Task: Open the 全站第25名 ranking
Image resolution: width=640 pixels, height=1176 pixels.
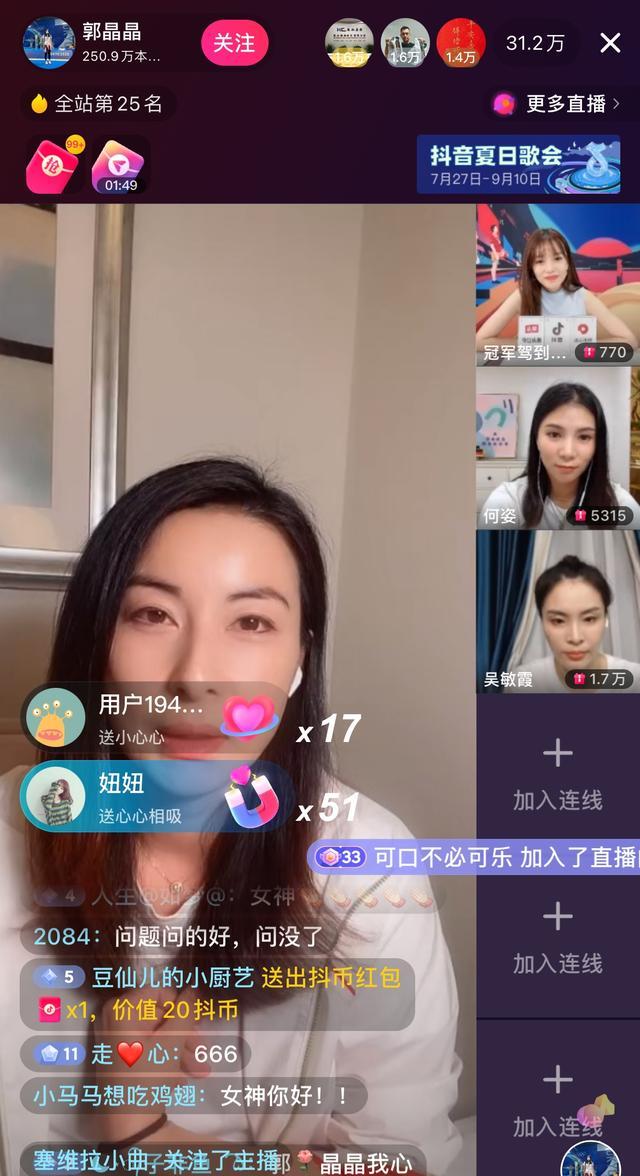Action: [98, 104]
